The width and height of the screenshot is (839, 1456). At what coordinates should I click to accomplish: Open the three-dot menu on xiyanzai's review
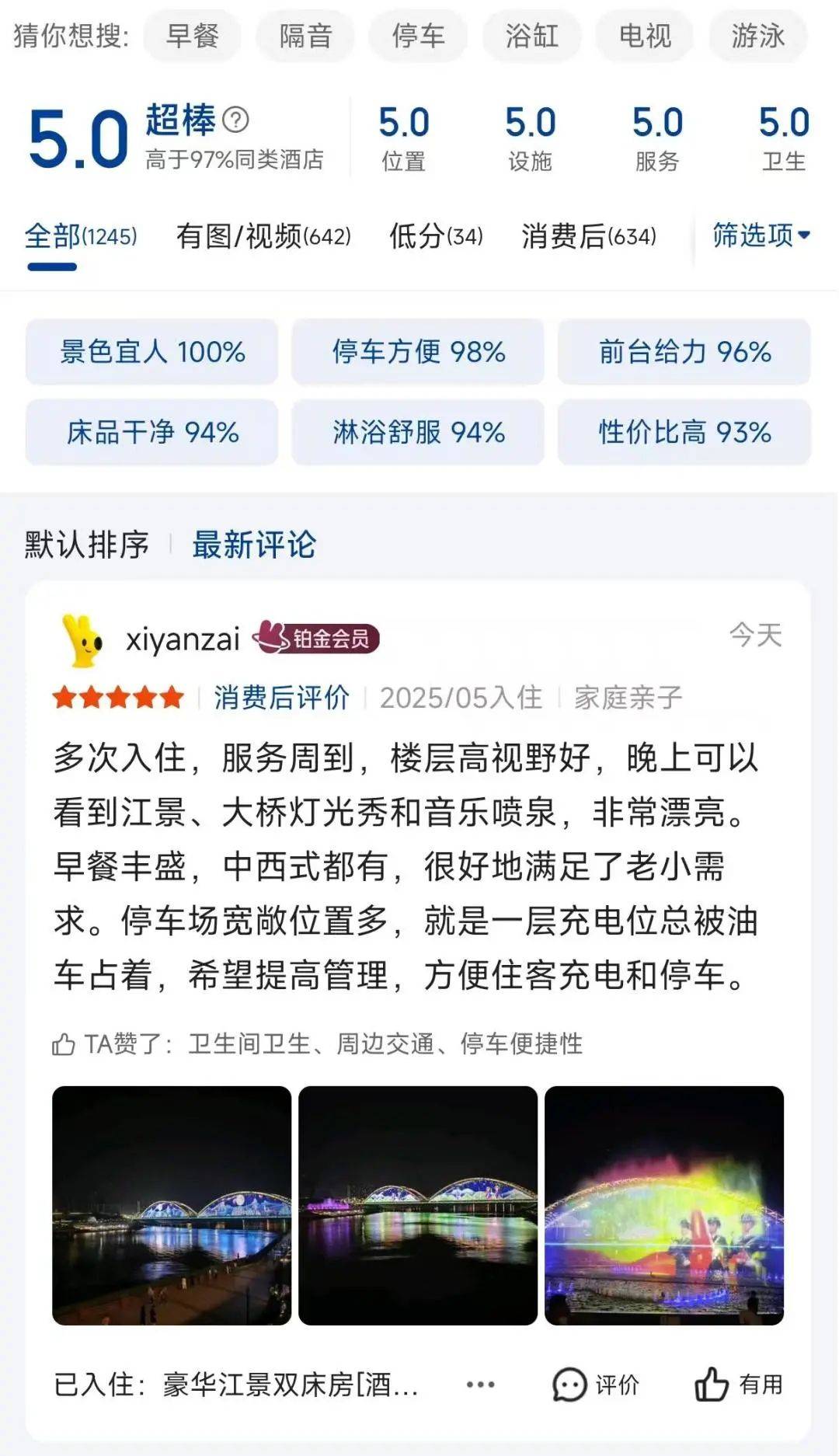pyautogui.click(x=480, y=1385)
